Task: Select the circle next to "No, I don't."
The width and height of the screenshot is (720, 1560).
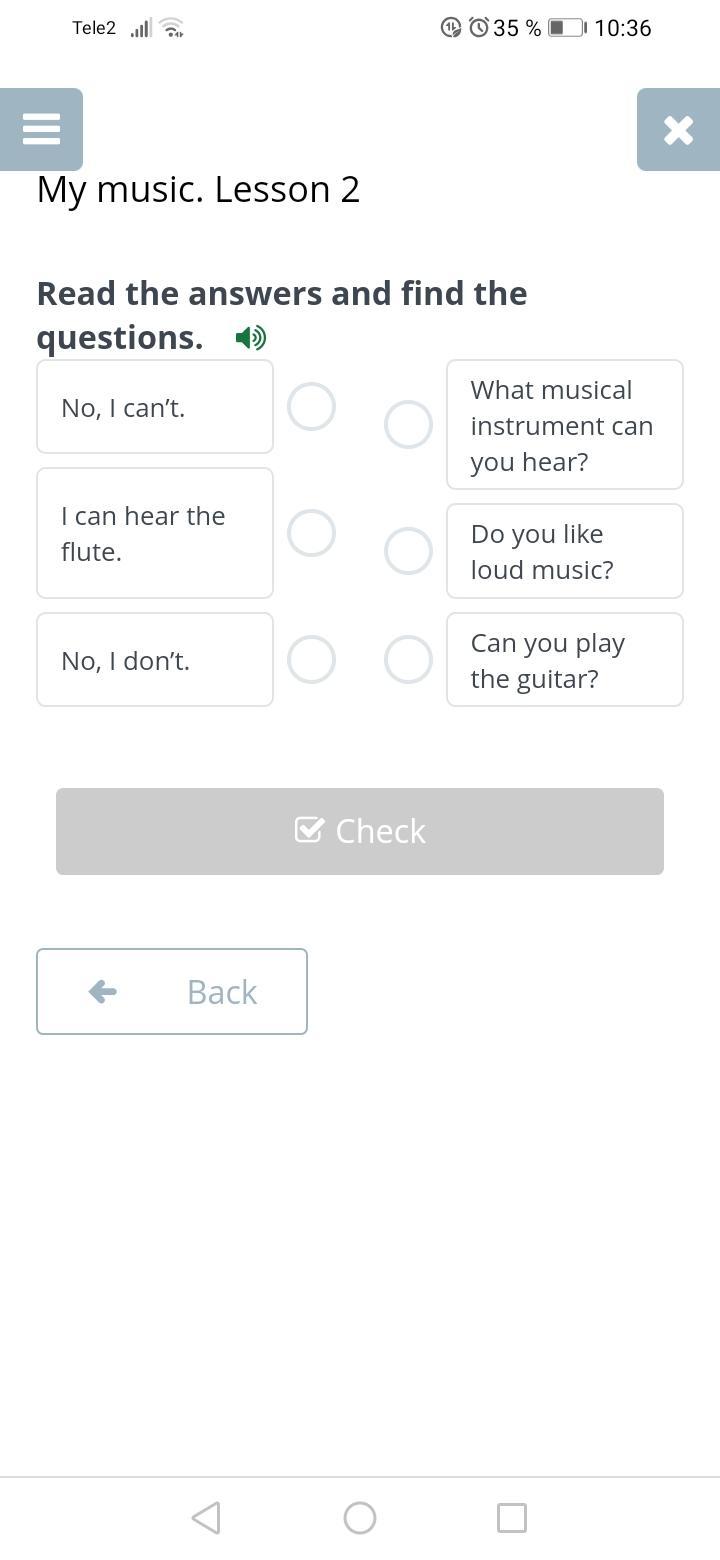Action: point(311,660)
